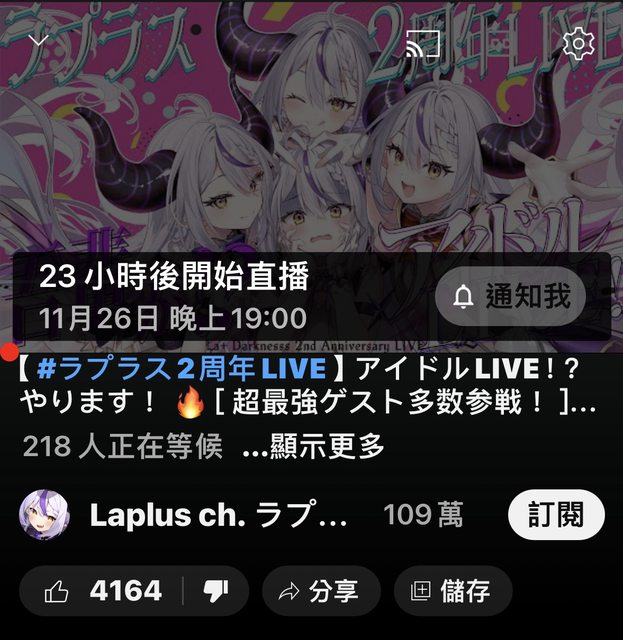
Task: Open the video settings gear
Action: coord(579,44)
